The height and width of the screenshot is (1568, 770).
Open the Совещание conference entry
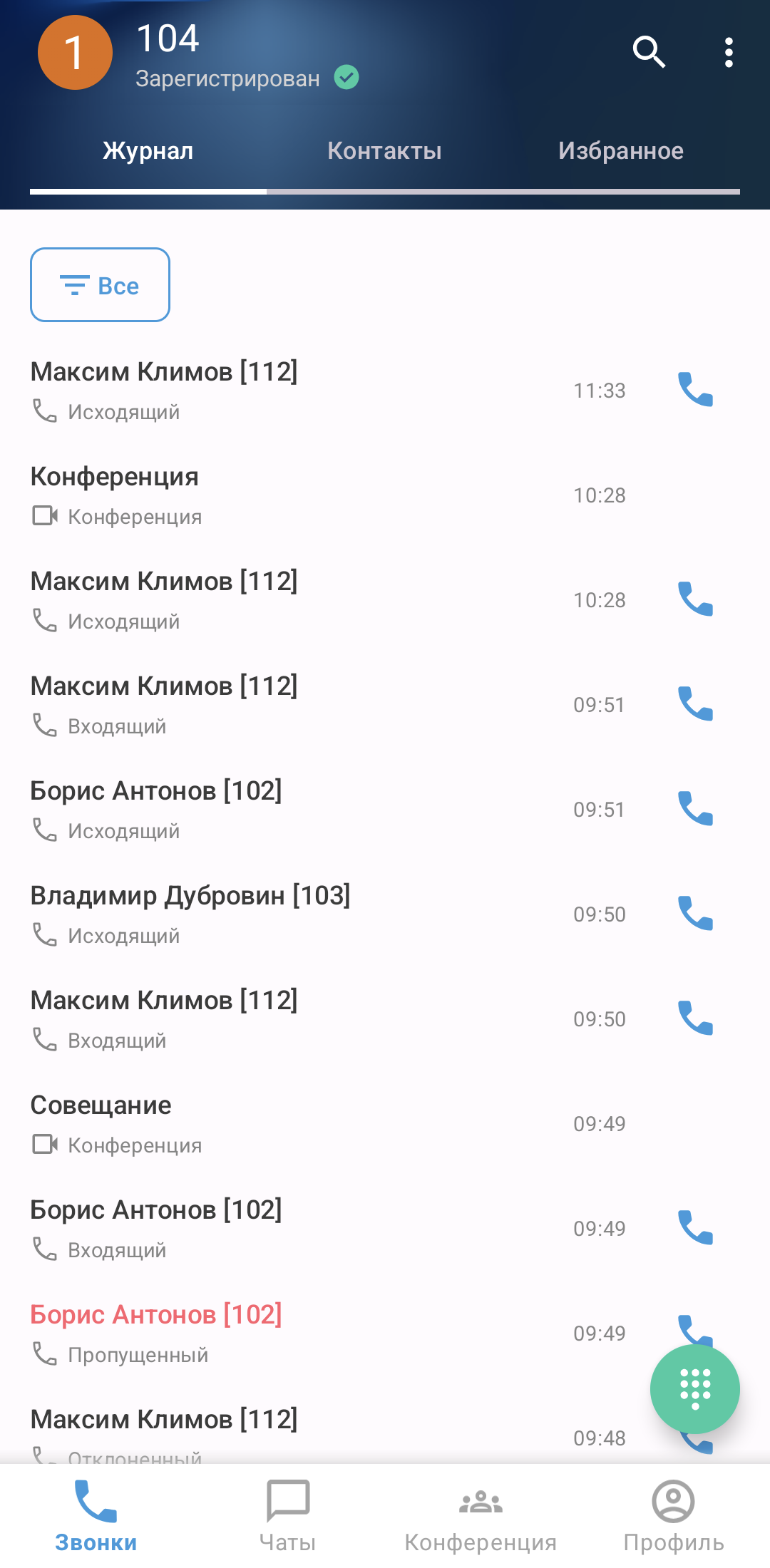tap(285, 1124)
